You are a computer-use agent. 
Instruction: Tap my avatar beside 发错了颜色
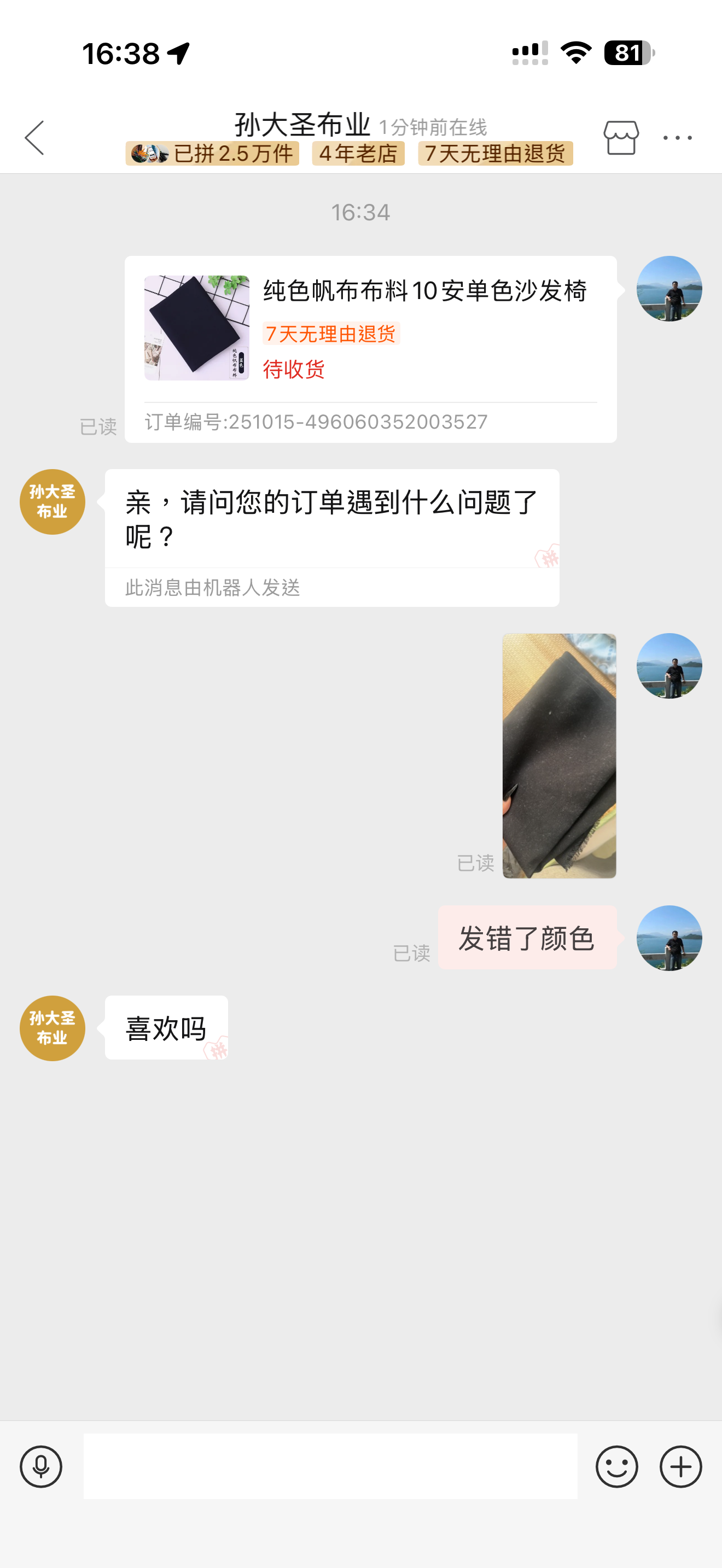pos(669,938)
